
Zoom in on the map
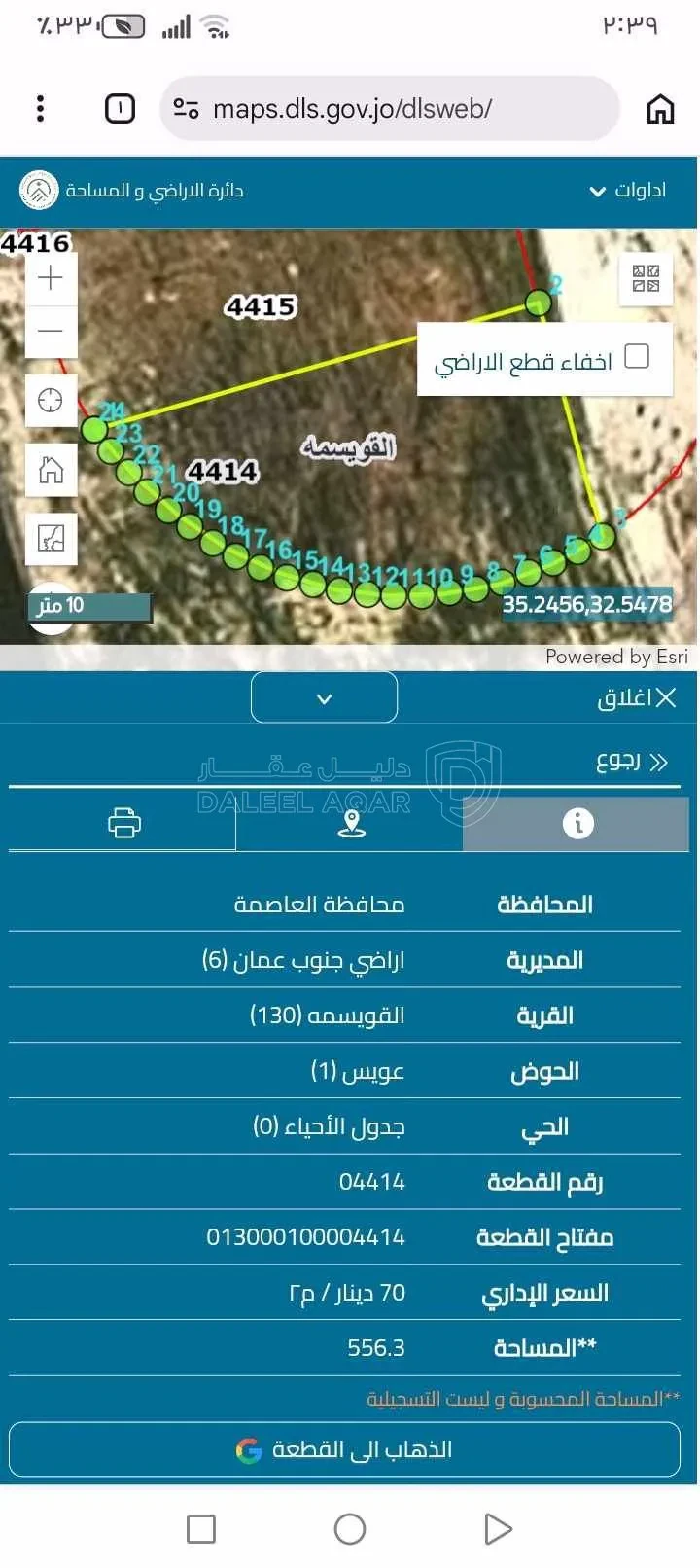[51, 278]
